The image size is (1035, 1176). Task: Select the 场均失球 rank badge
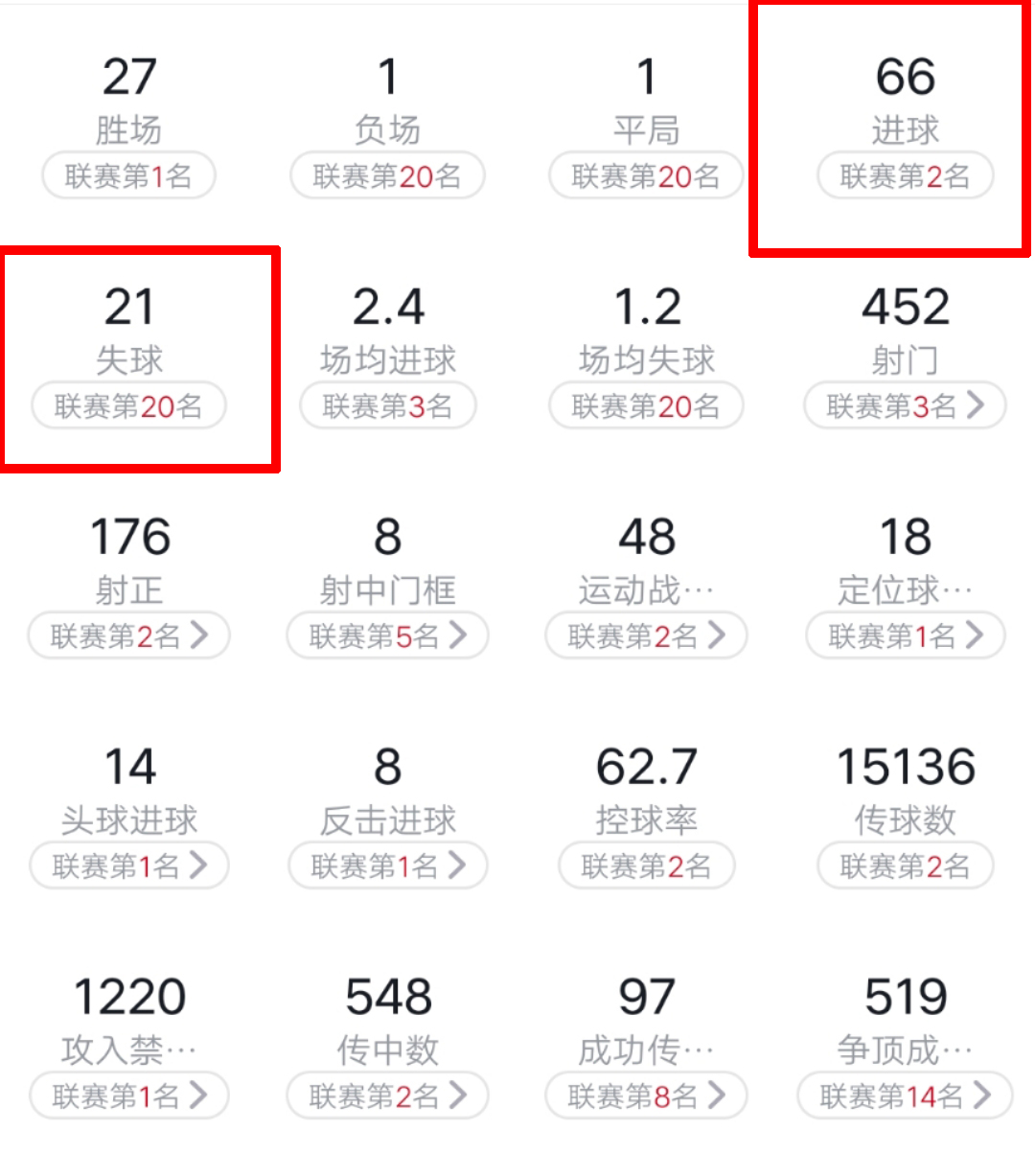click(x=646, y=405)
